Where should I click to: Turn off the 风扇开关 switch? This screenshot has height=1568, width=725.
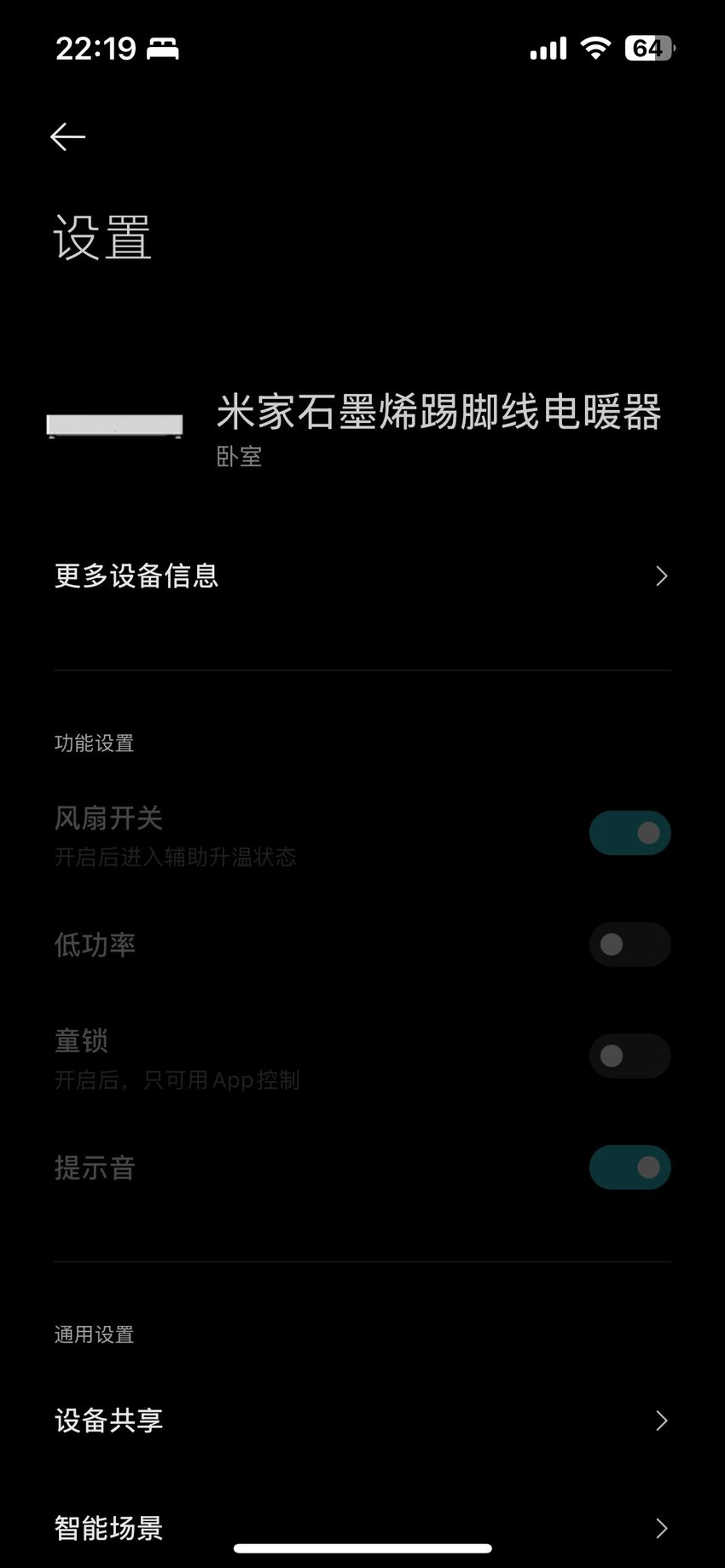point(629,833)
